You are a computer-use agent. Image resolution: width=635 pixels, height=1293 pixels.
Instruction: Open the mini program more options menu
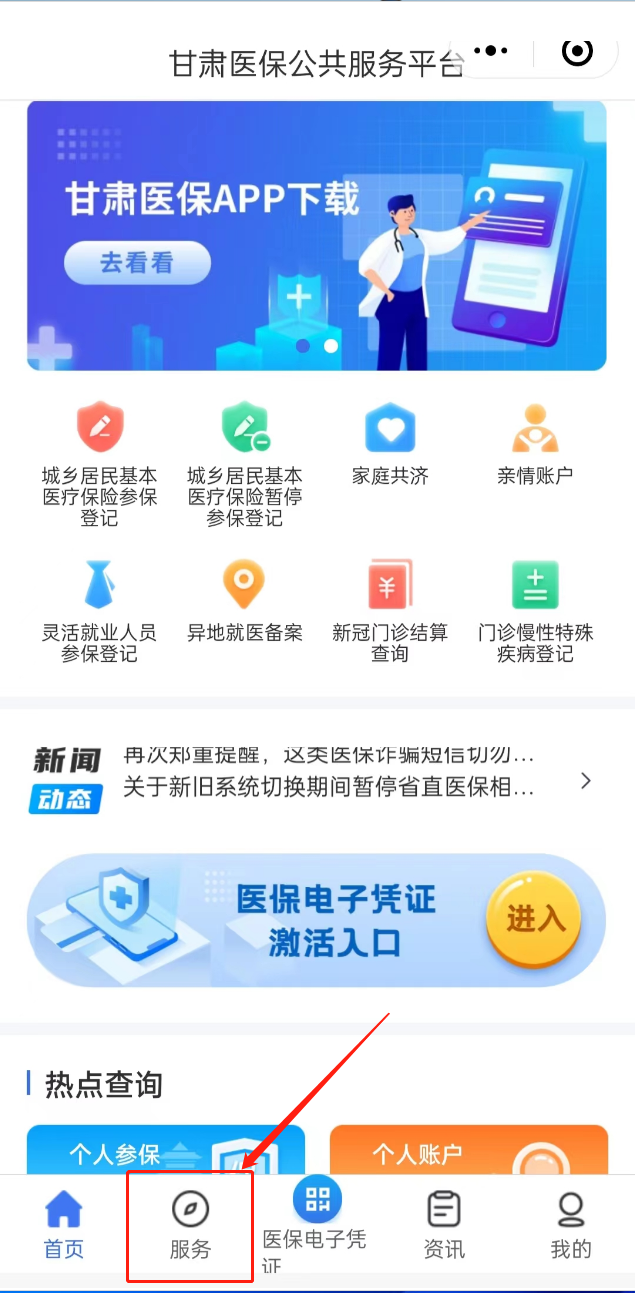click(x=490, y=50)
